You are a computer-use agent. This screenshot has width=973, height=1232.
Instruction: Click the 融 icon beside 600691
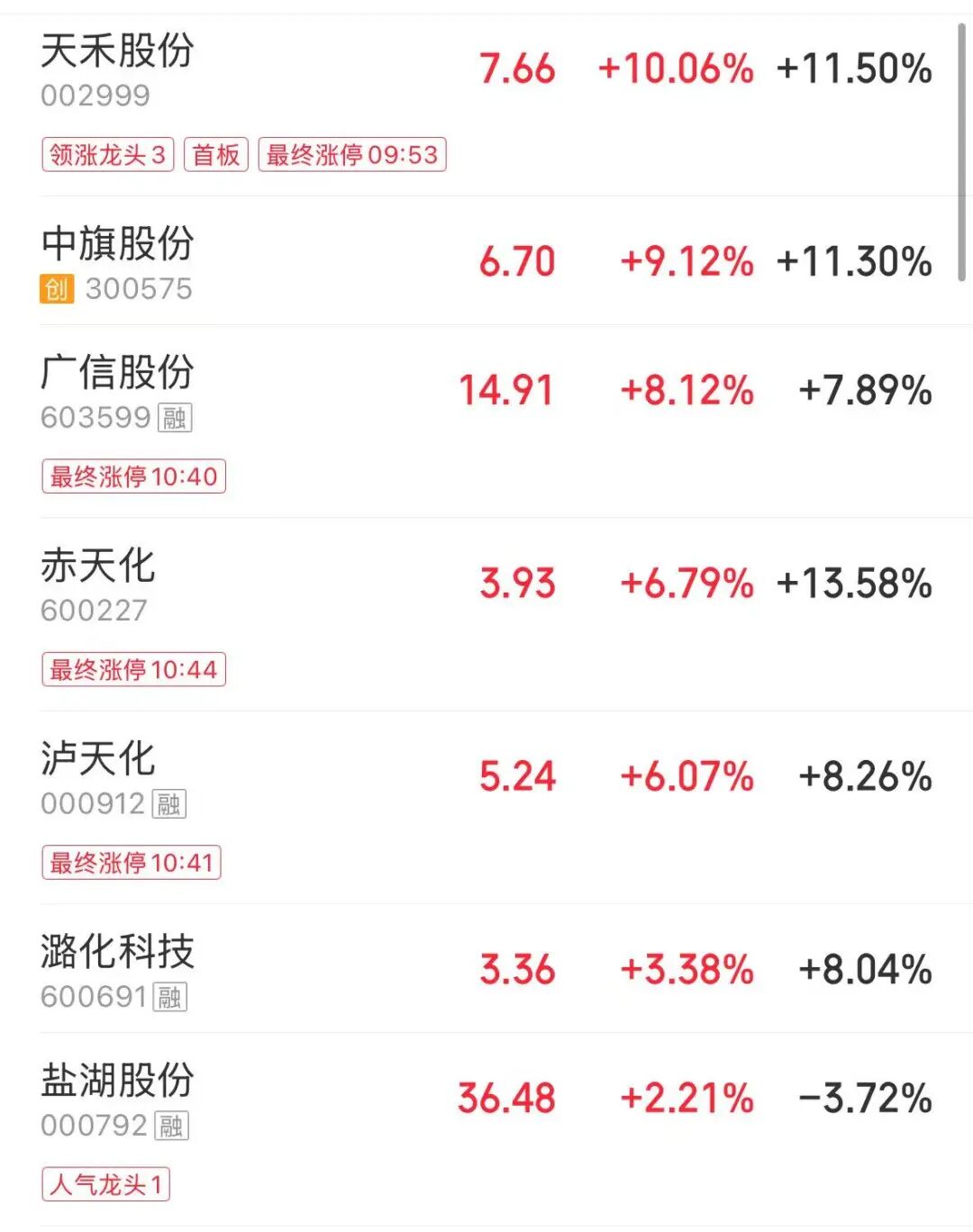click(171, 999)
